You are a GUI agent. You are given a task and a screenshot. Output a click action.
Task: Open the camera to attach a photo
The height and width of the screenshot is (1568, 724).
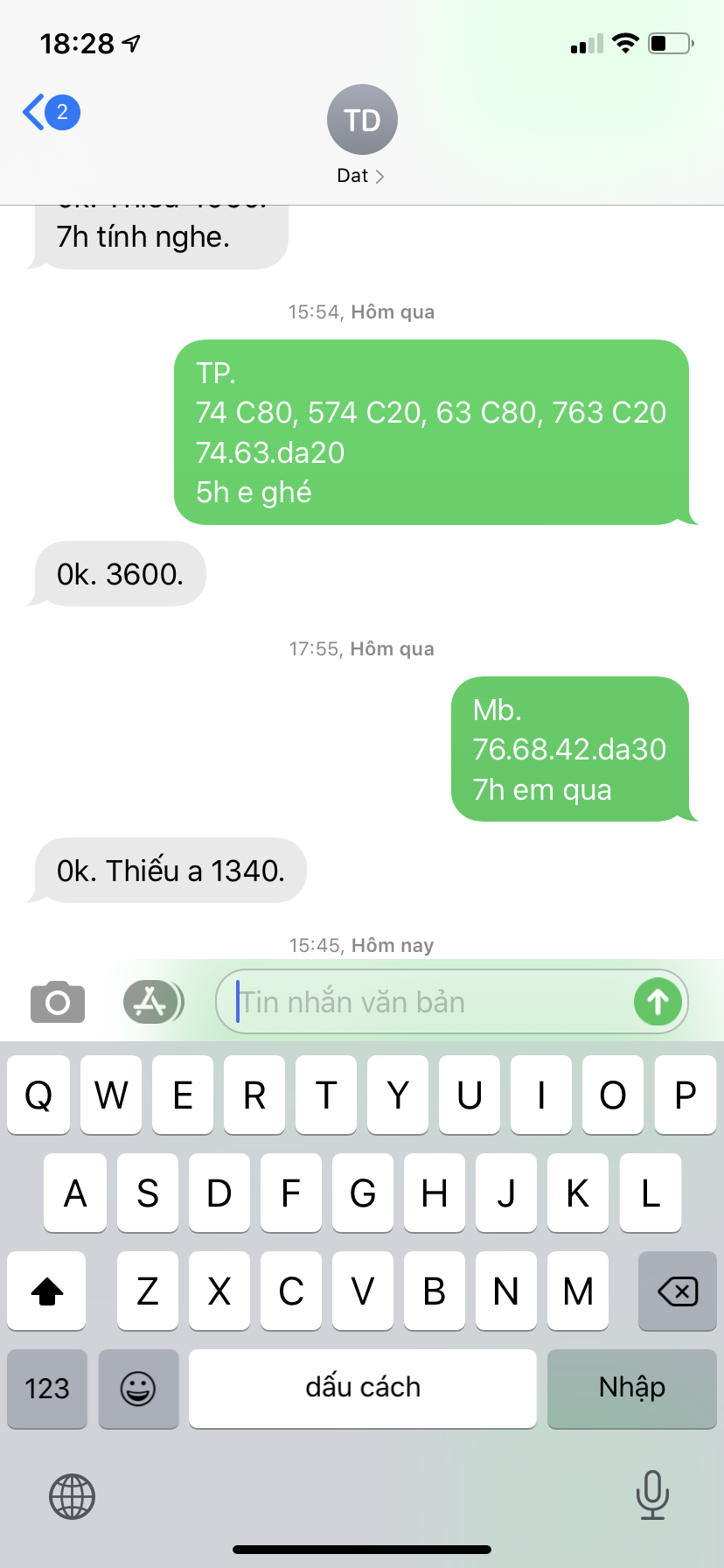[58, 1002]
